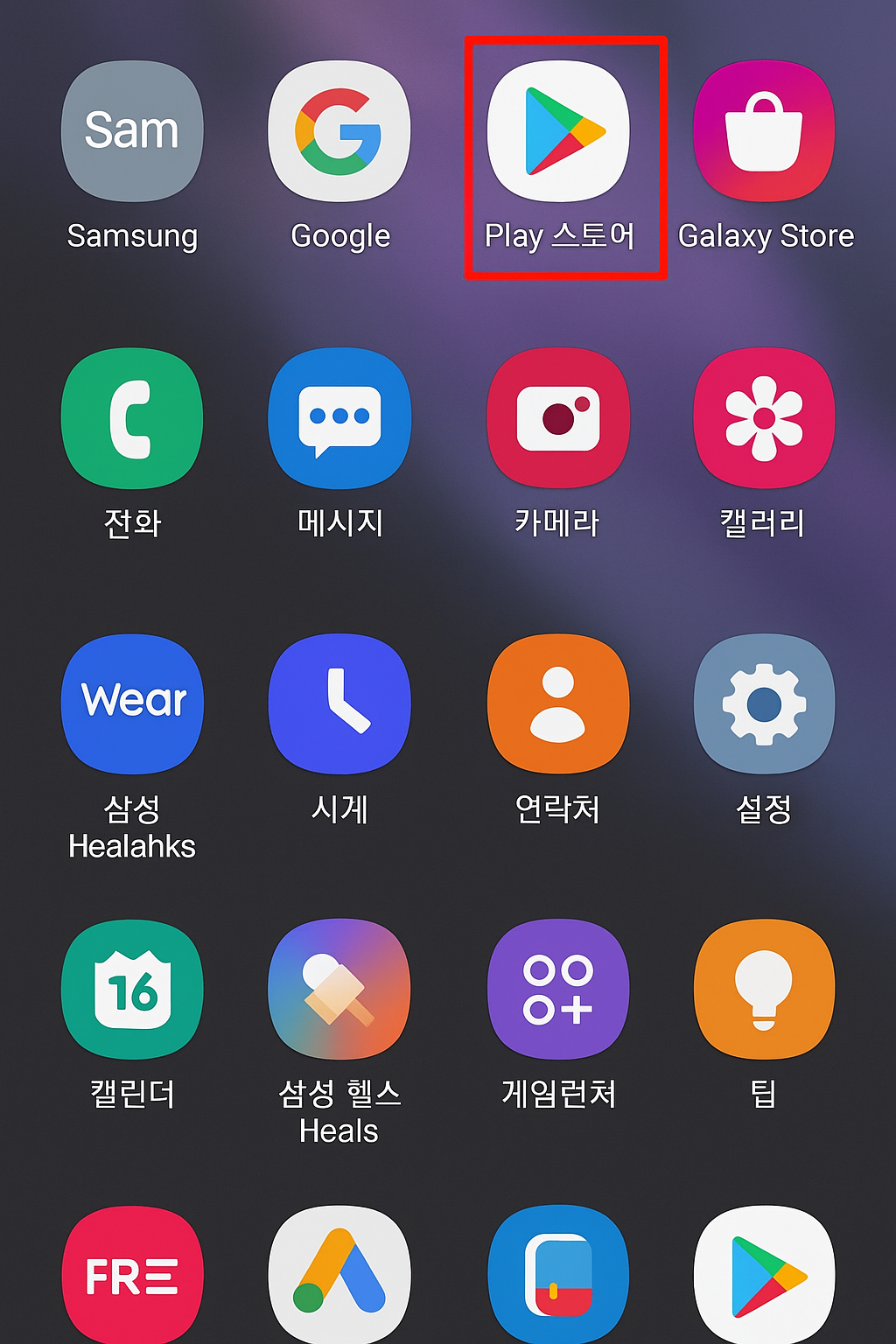Open the Google folder
Image resolution: width=896 pixels, height=1344 pixels.
pos(339,132)
